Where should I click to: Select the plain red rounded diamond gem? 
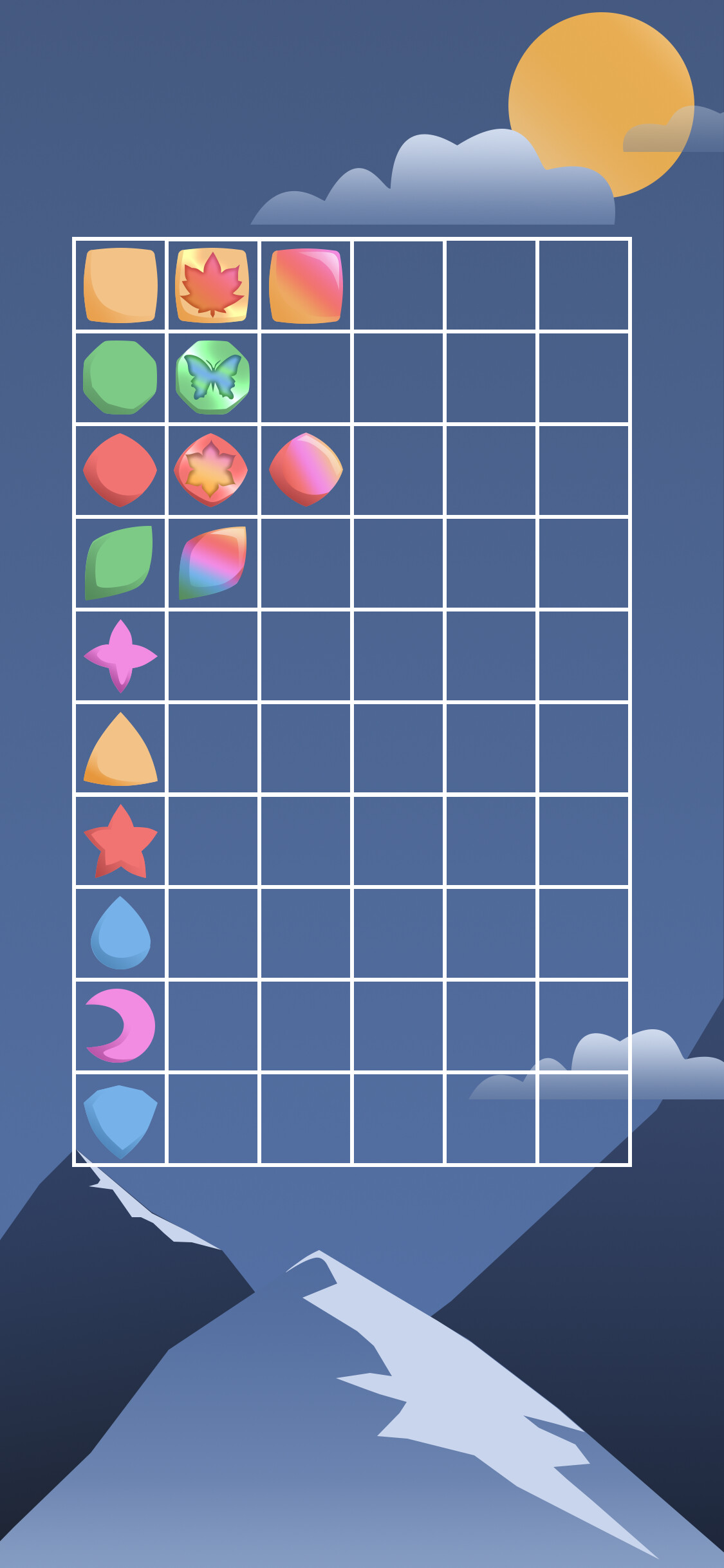tap(120, 470)
